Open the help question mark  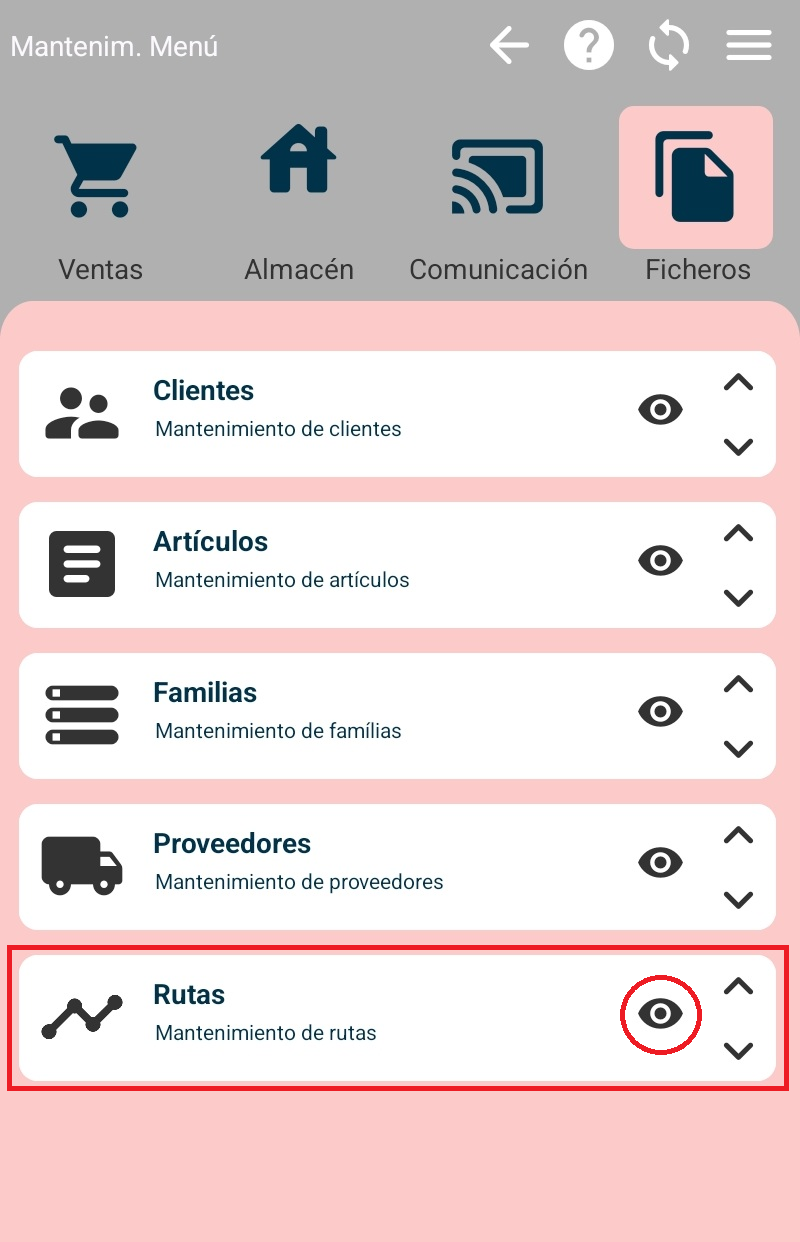pos(589,46)
